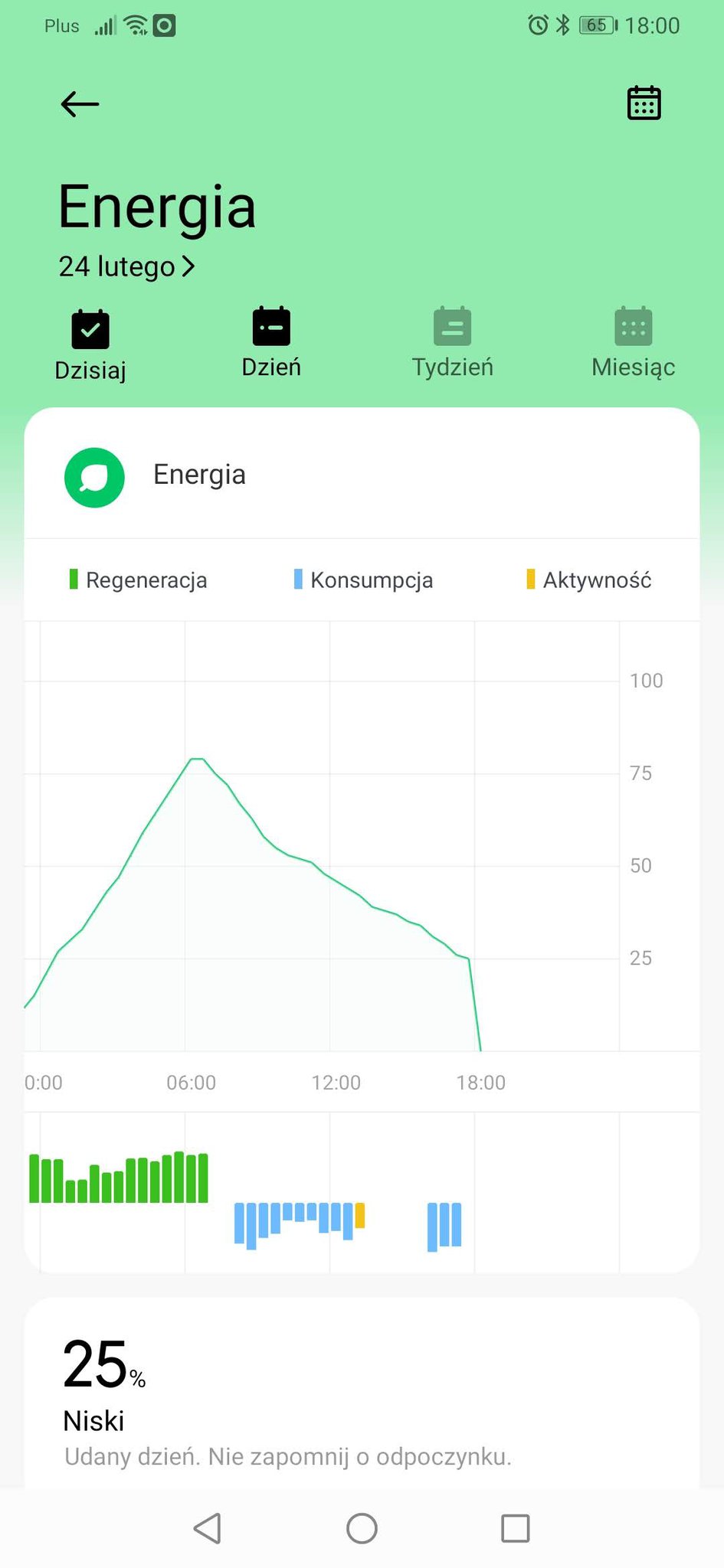Select the Dzień tab

[271, 343]
